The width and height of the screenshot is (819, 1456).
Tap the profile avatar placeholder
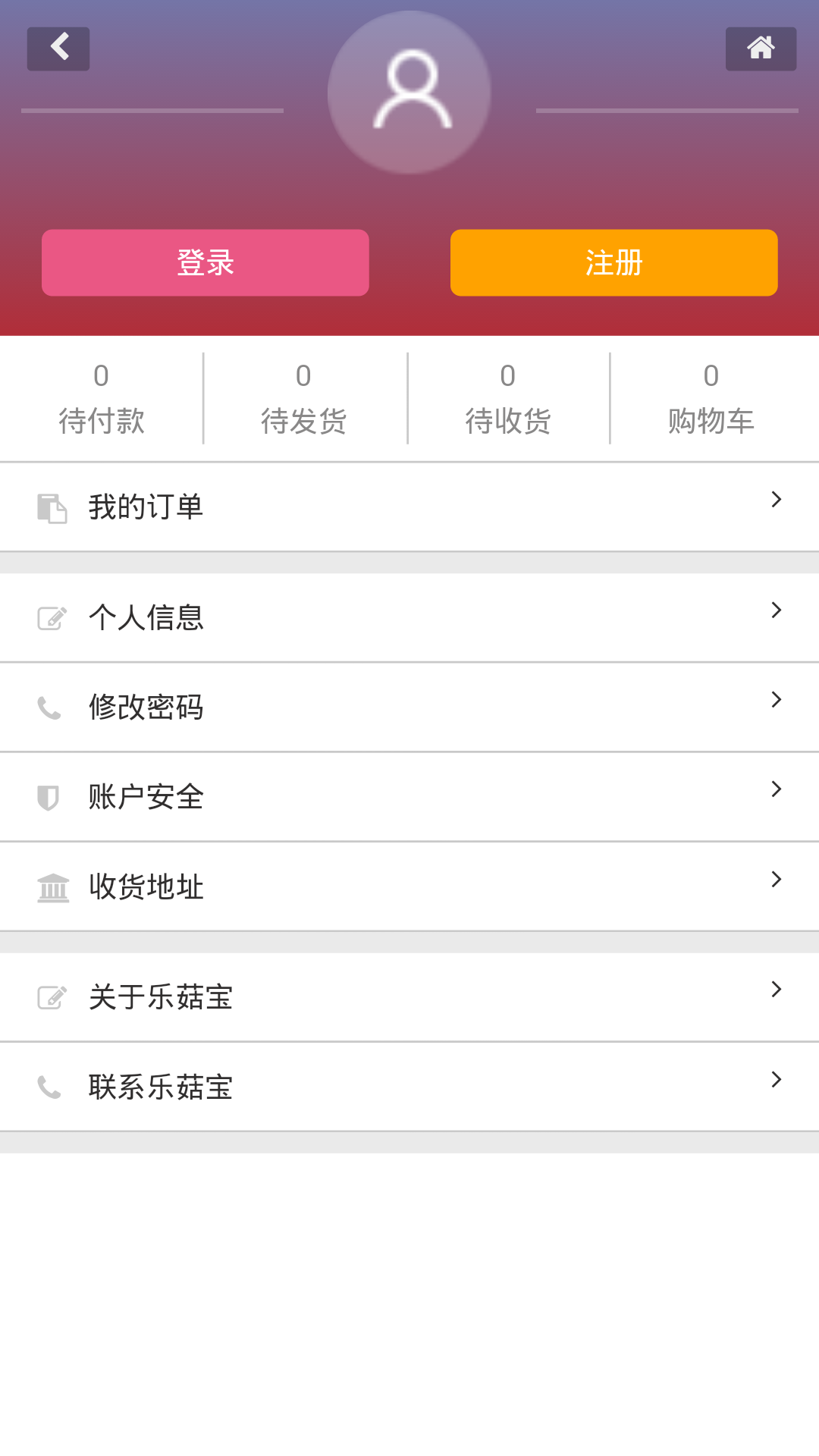[409, 93]
